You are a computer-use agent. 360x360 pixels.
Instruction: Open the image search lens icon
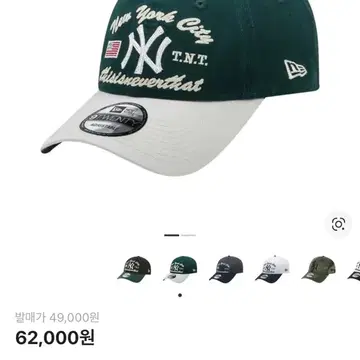[338, 224]
